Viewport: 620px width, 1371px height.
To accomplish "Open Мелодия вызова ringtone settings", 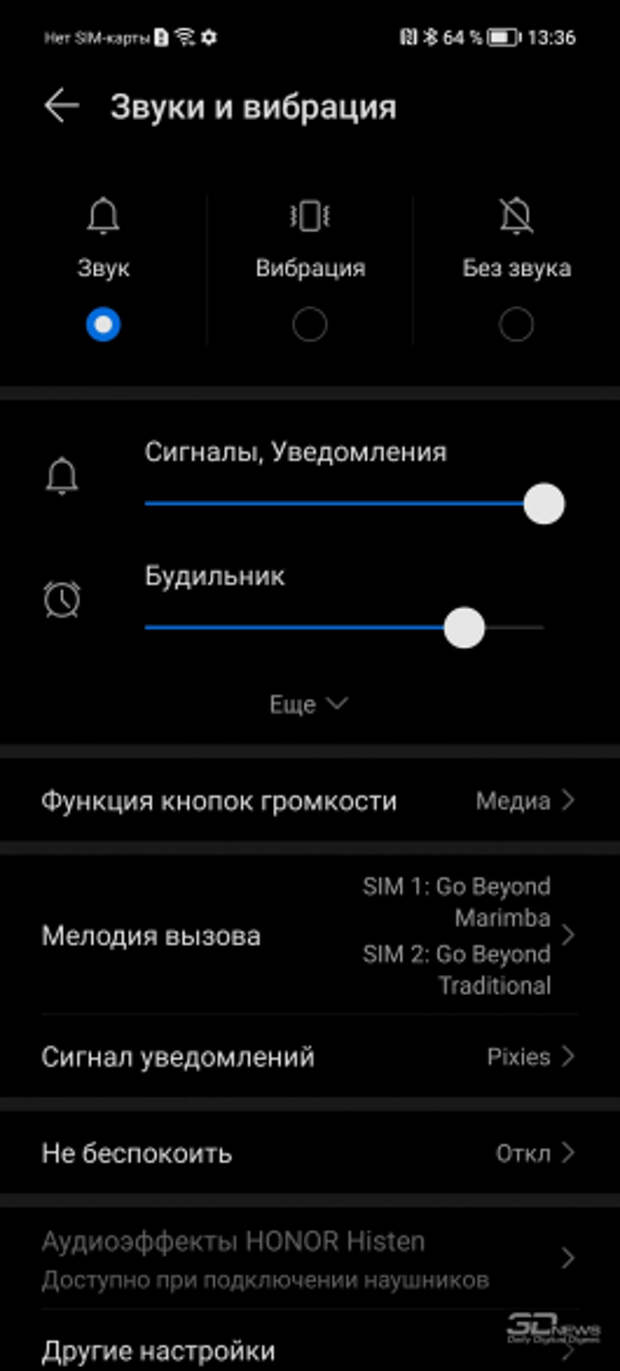I will click(310, 936).
